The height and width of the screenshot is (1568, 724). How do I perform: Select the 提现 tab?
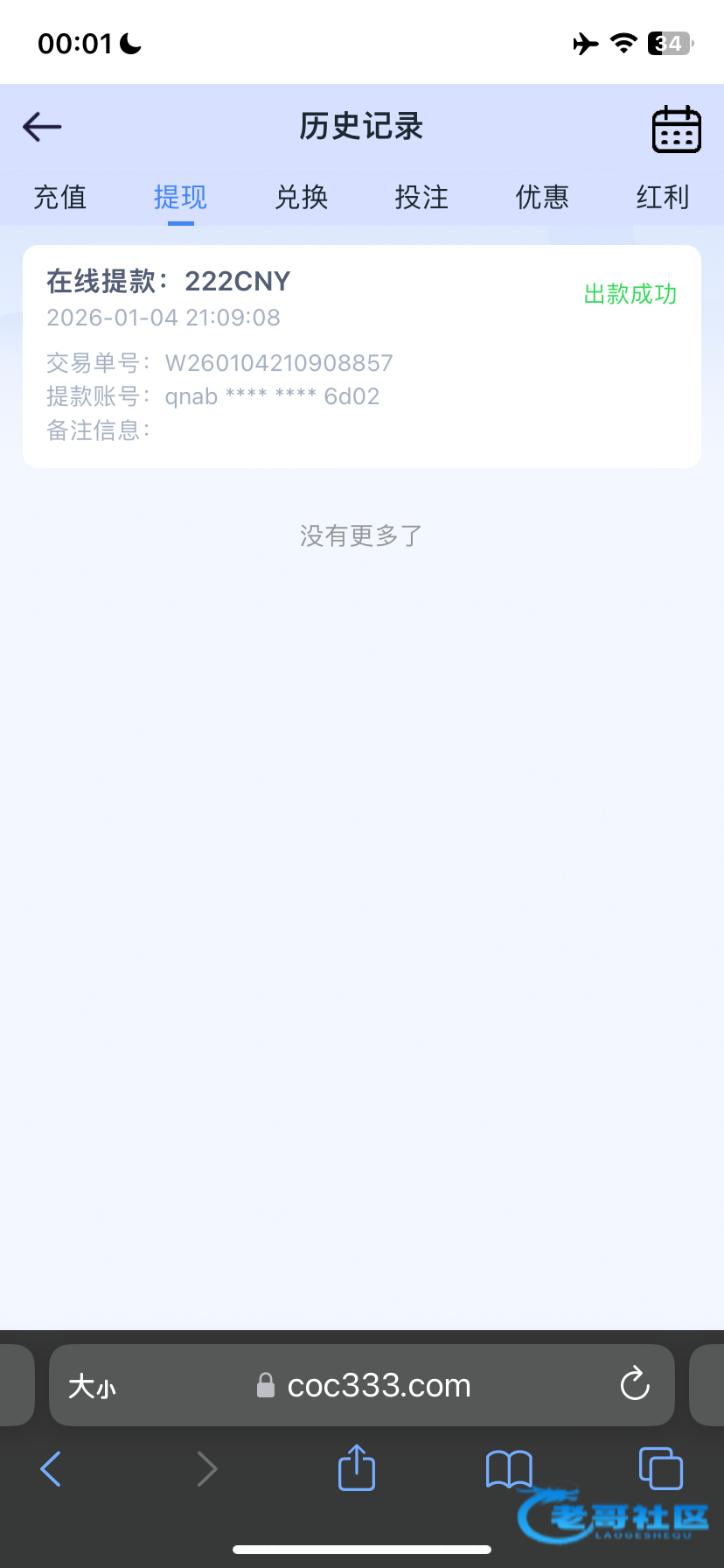tap(180, 198)
